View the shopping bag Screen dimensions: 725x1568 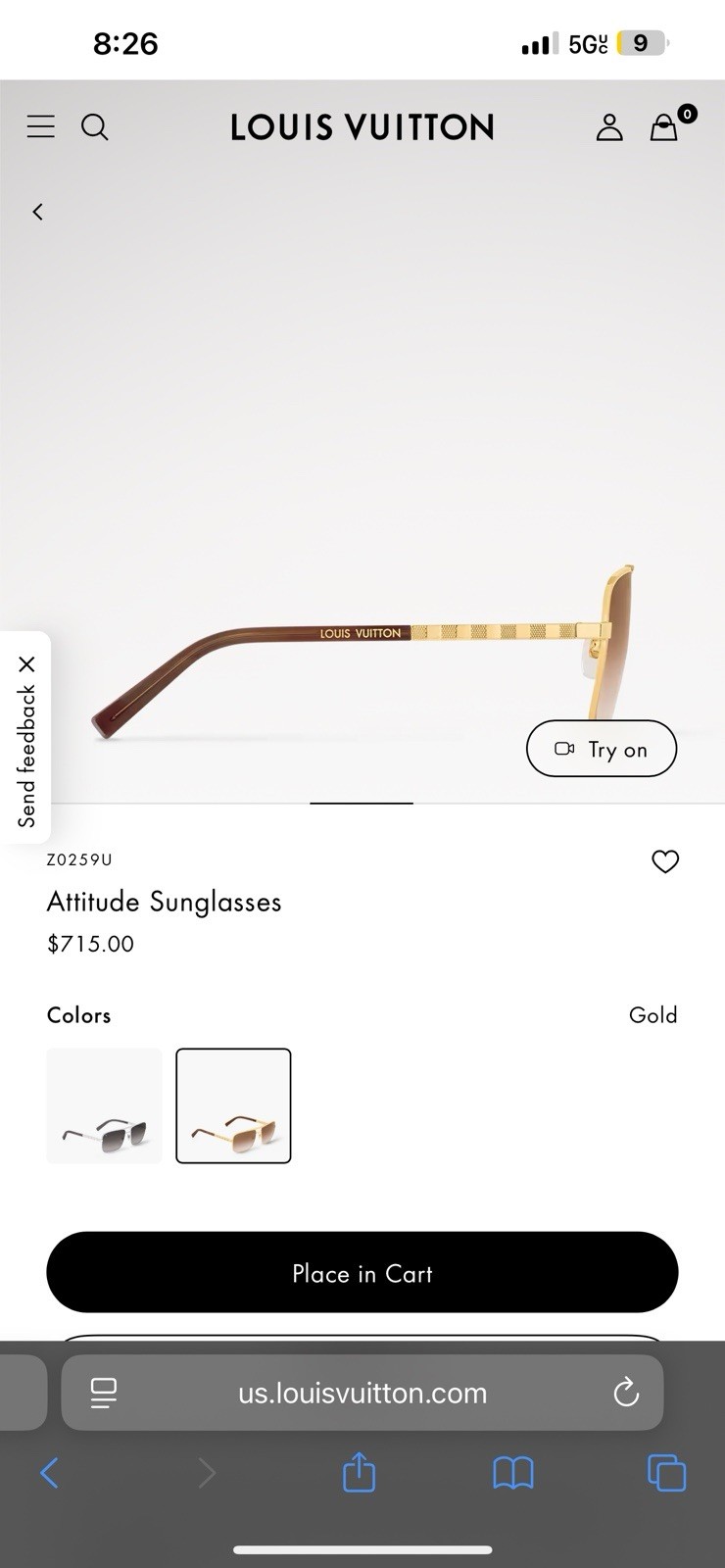click(665, 126)
